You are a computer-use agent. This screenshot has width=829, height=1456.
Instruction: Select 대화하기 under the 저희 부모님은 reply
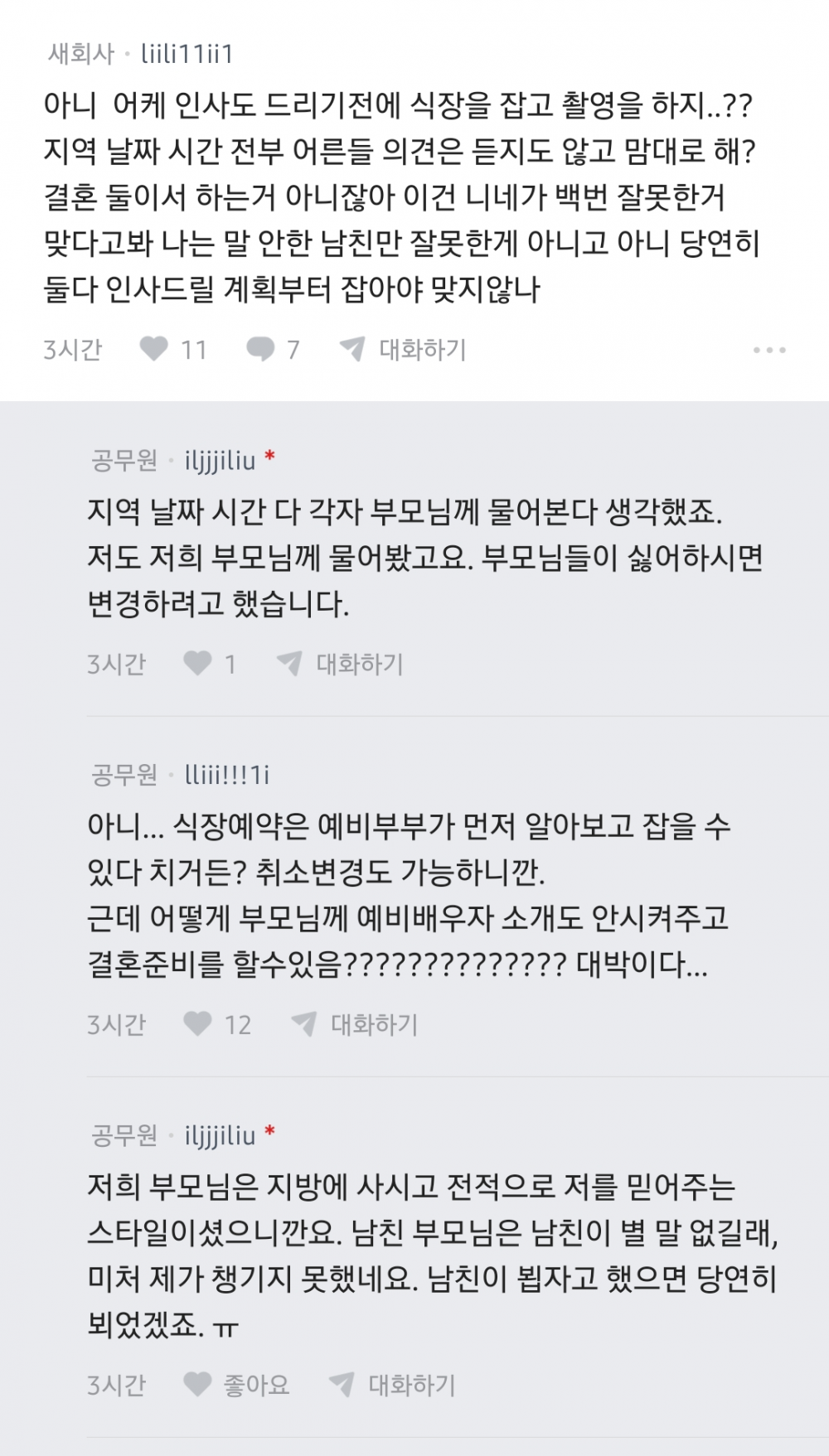pyautogui.click(x=394, y=1385)
